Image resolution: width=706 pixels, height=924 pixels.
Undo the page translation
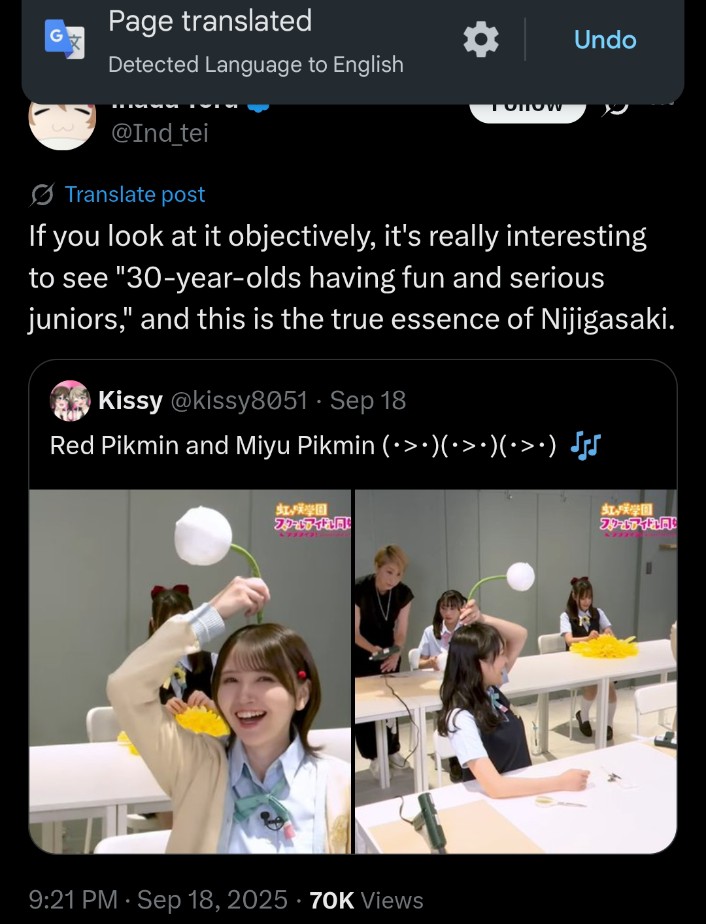pos(604,40)
